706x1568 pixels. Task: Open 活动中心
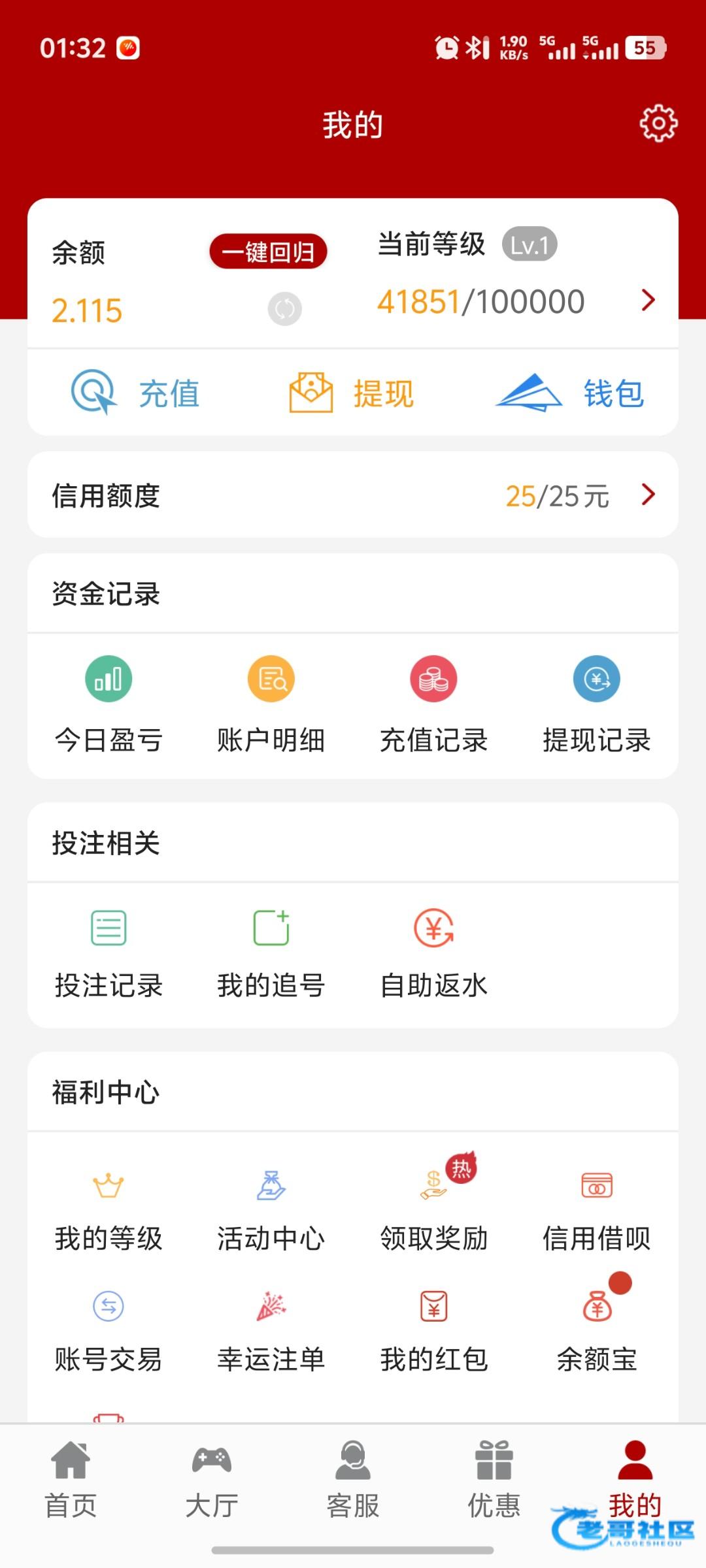pos(271,1209)
